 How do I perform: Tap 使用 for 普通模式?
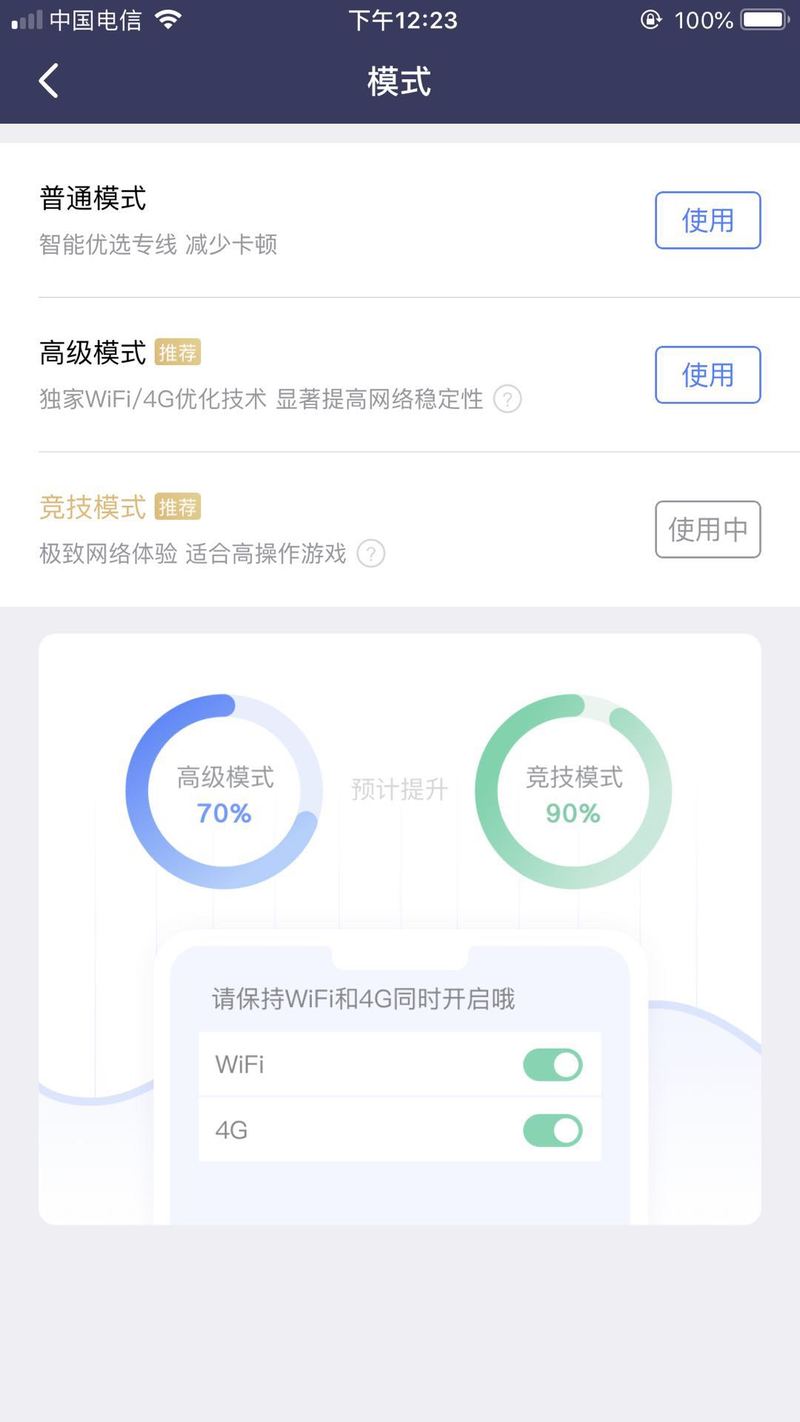707,220
